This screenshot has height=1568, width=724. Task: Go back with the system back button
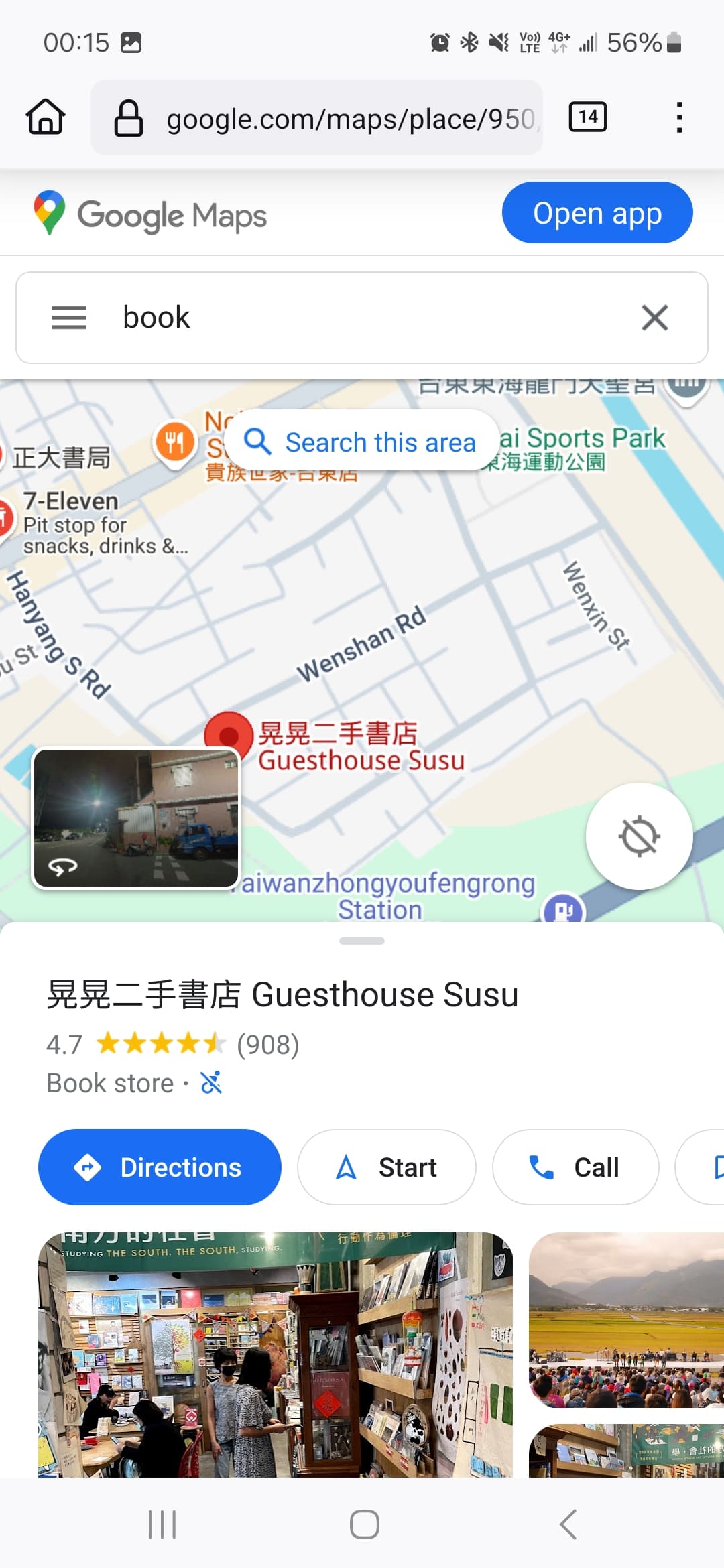pos(567,1524)
